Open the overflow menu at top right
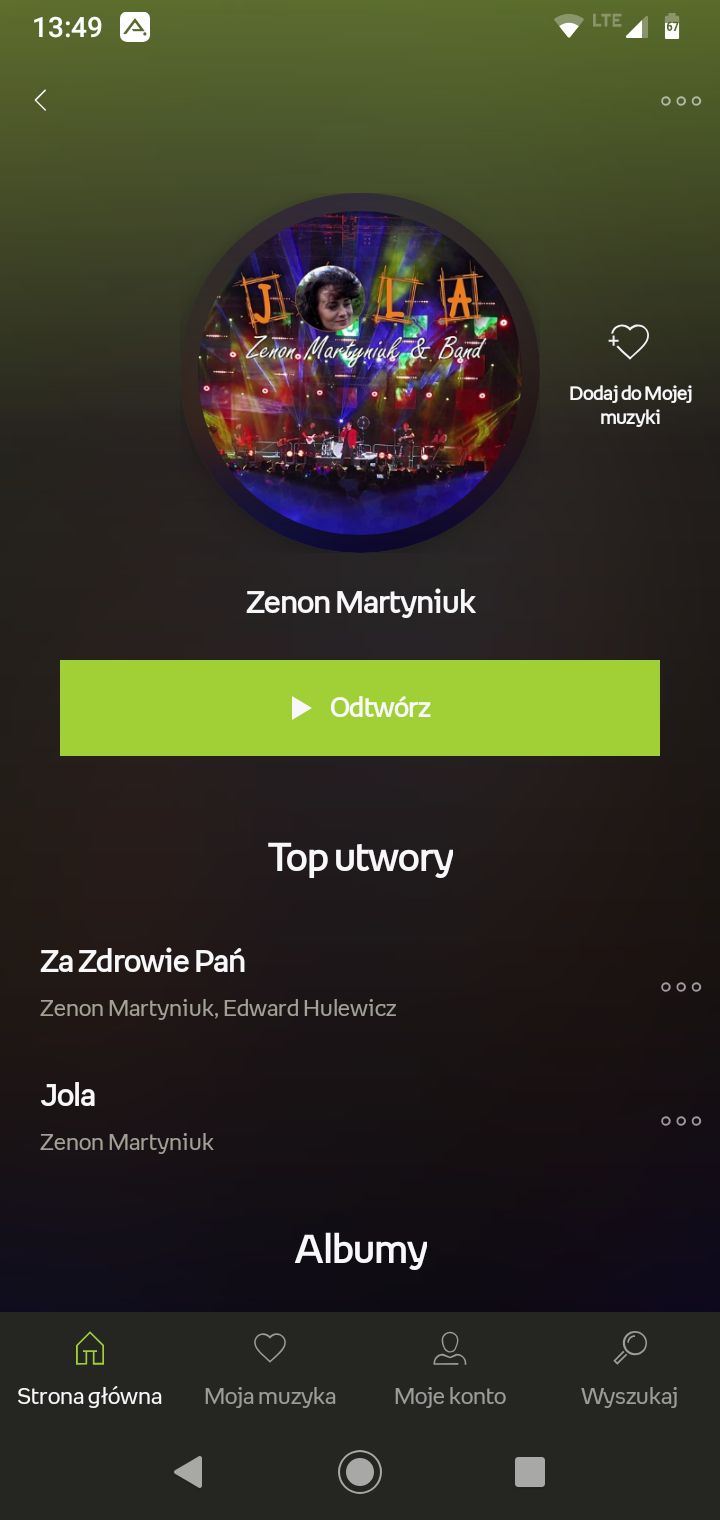 click(680, 101)
